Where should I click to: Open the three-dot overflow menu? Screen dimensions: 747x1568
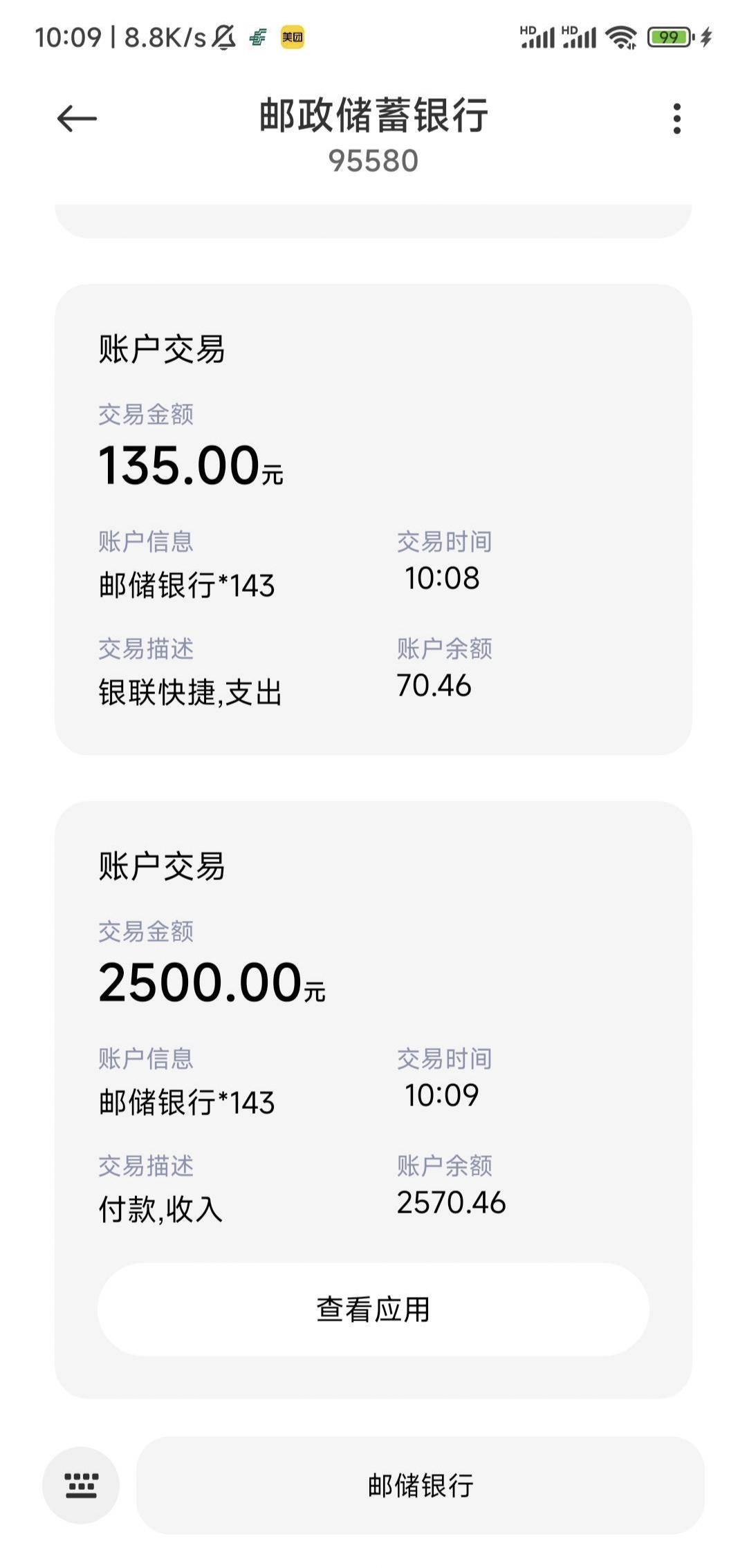click(676, 119)
